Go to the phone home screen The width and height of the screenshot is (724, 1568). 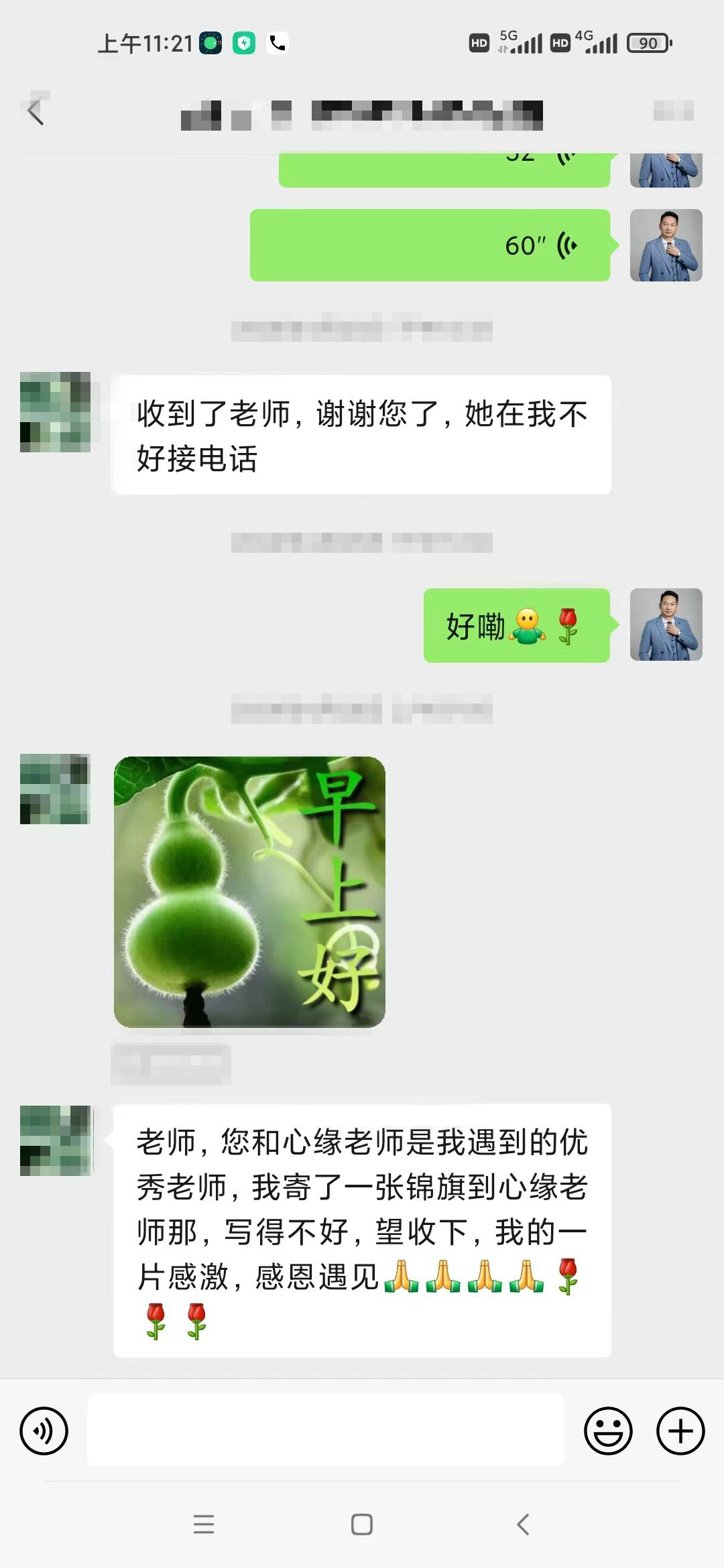pyautogui.click(x=362, y=1524)
